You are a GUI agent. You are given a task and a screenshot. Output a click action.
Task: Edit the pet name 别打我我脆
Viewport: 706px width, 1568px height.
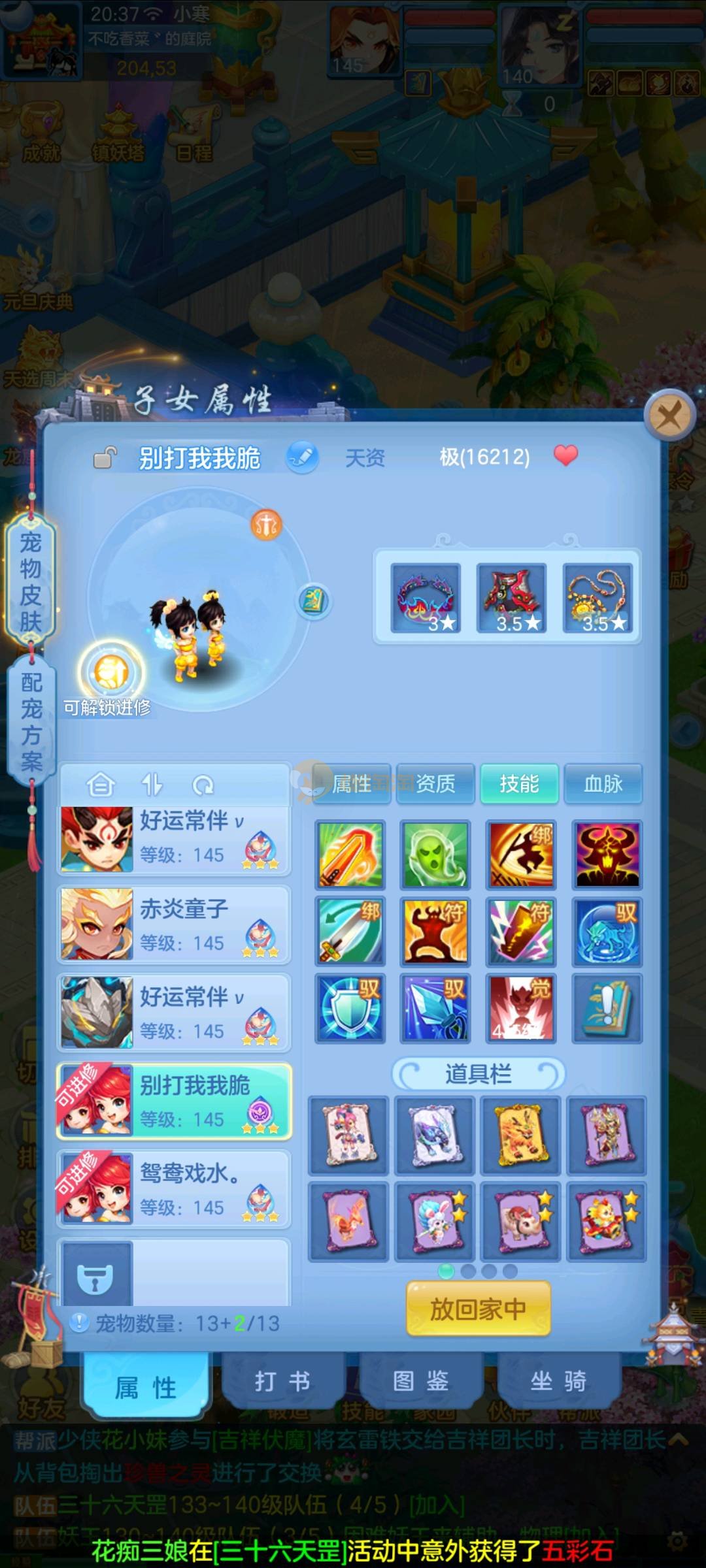pyautogui.click(x=302, y=457)
